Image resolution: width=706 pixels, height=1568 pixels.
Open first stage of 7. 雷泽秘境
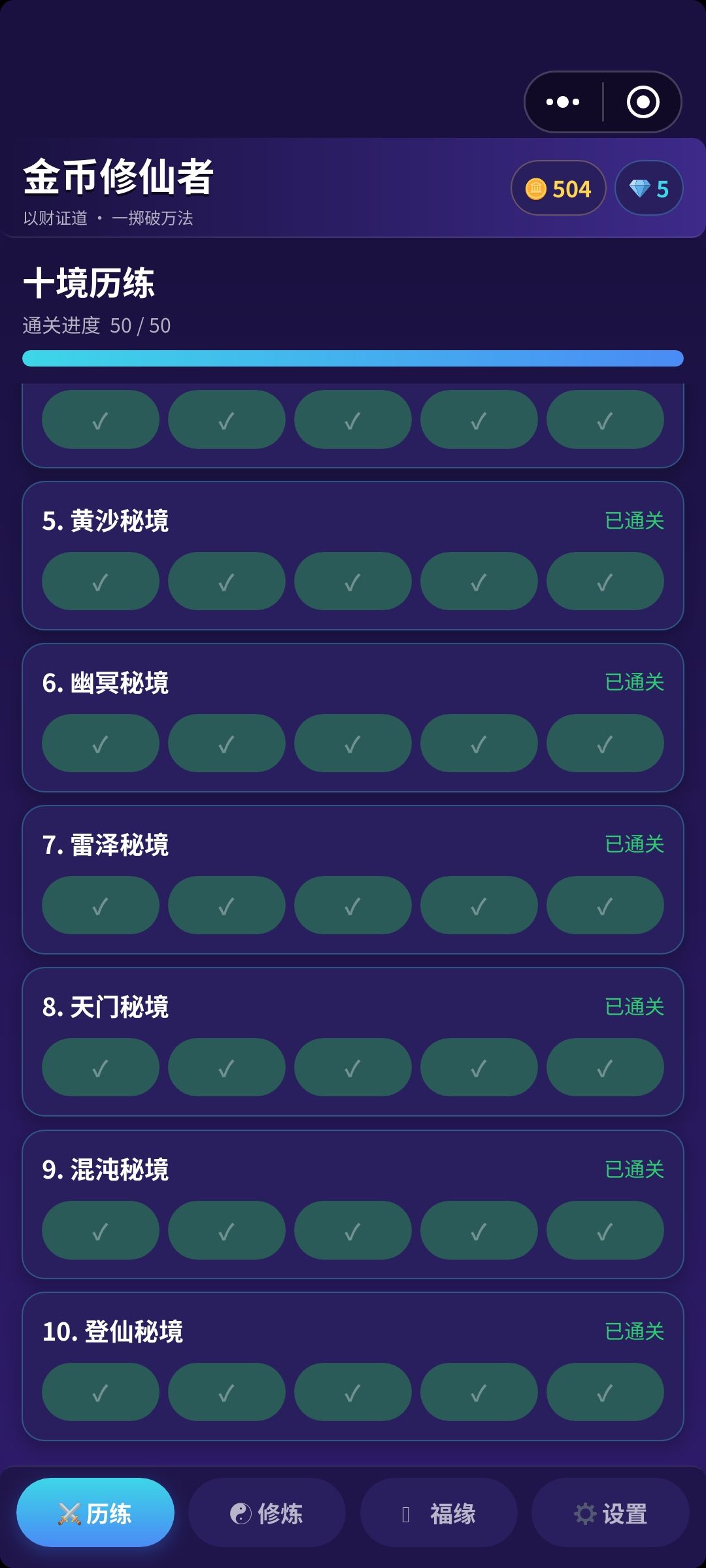coord(101,906)
